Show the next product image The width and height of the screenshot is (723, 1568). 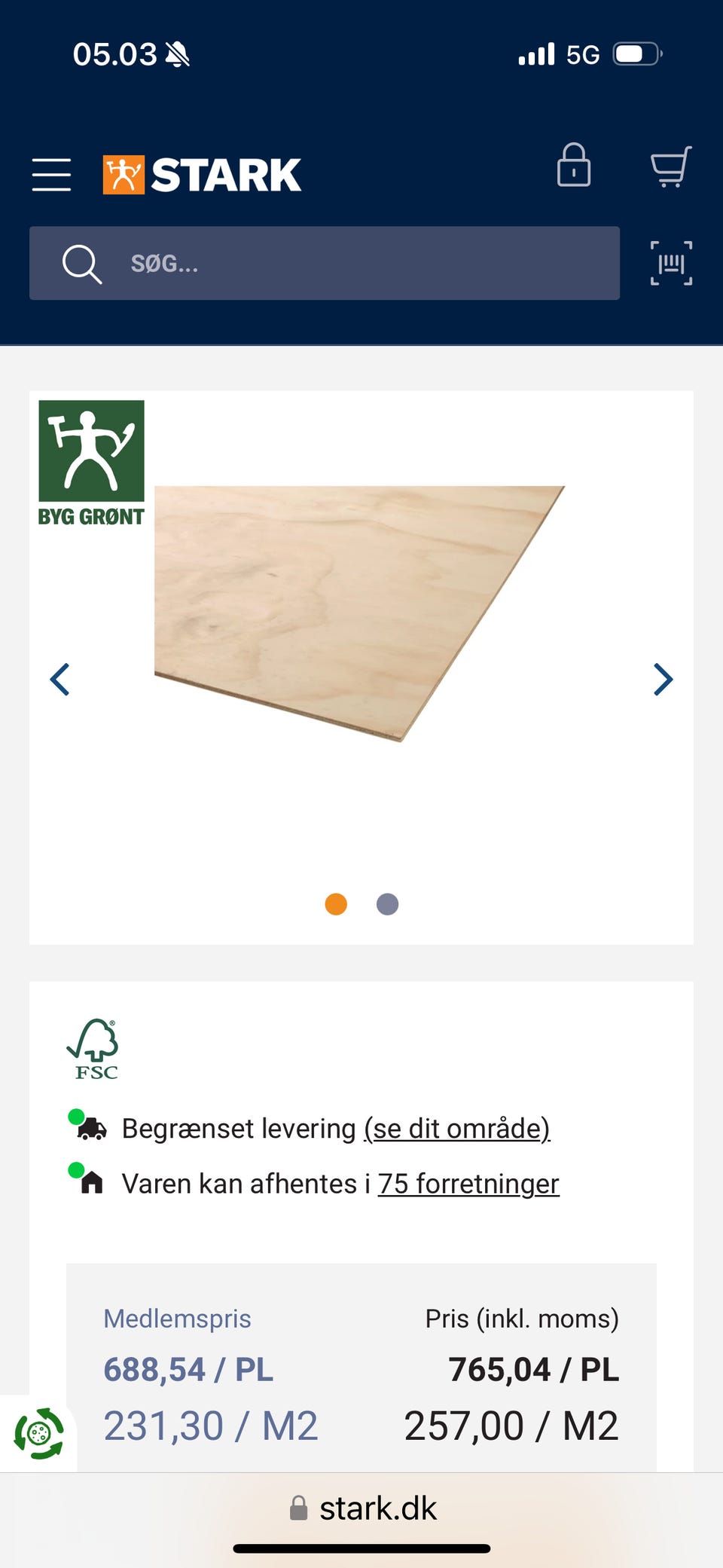point(662,679)
